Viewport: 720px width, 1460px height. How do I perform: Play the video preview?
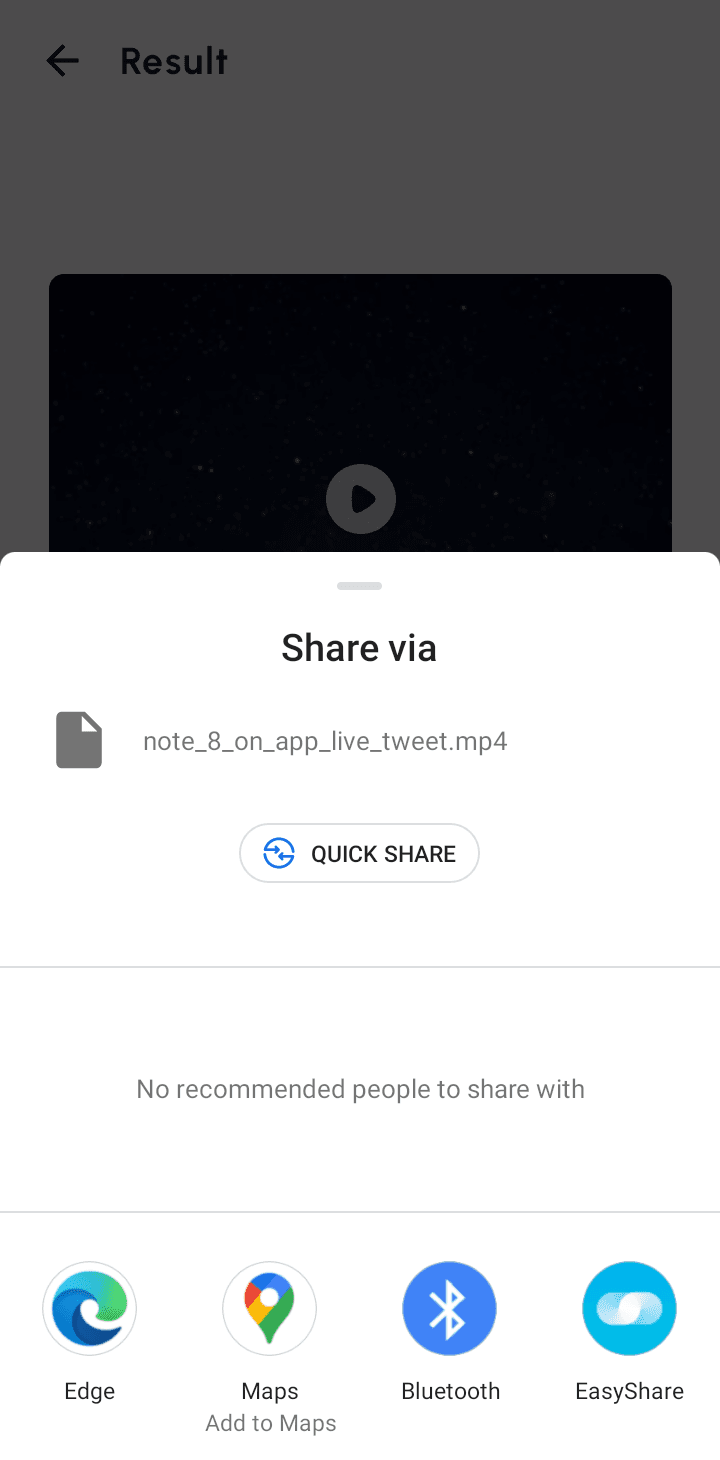360,498
